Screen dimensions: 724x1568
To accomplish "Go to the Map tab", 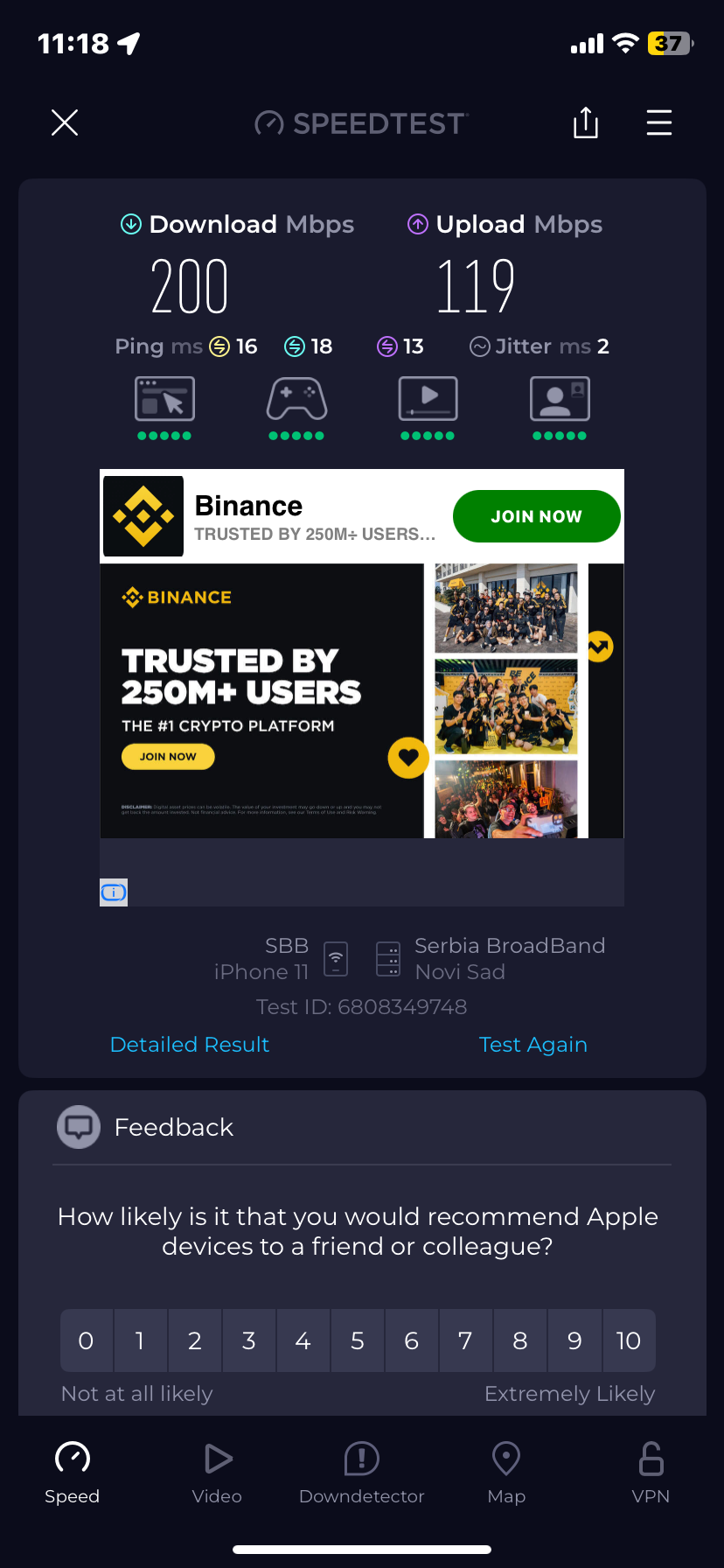I will pyautogui.click(x=506, y=1473).
